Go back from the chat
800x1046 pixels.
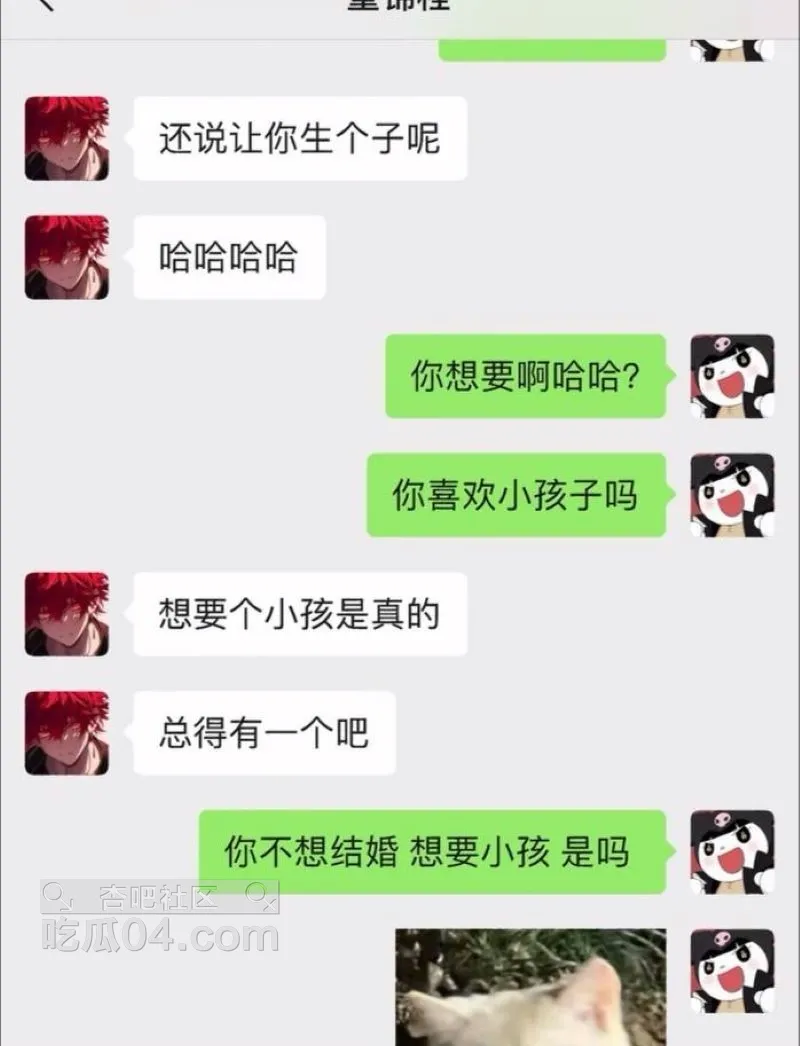43,5
